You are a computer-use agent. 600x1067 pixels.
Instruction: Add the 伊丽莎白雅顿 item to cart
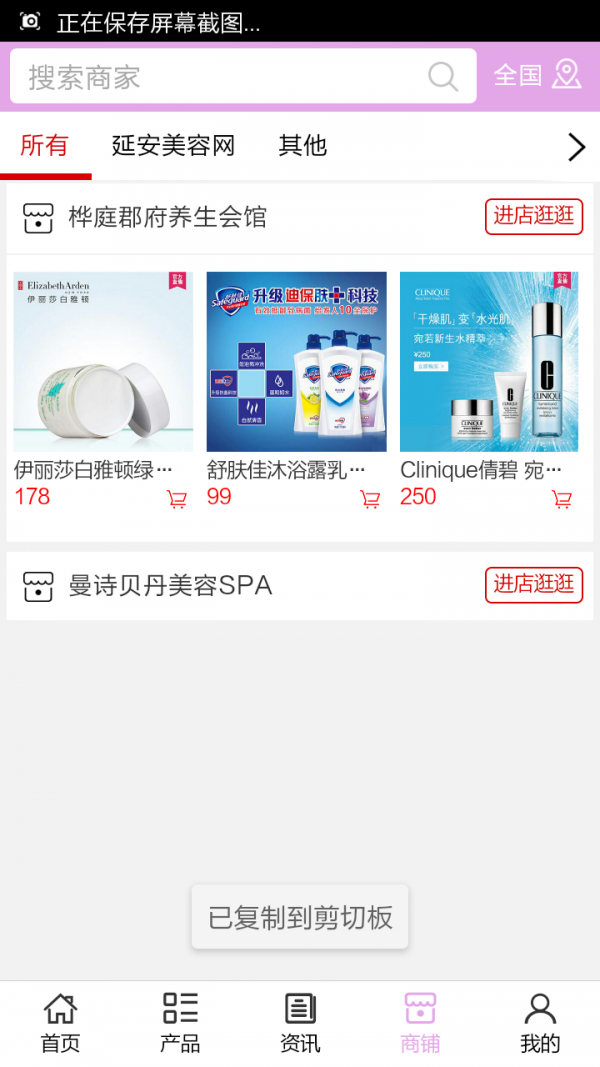[177, 499]
